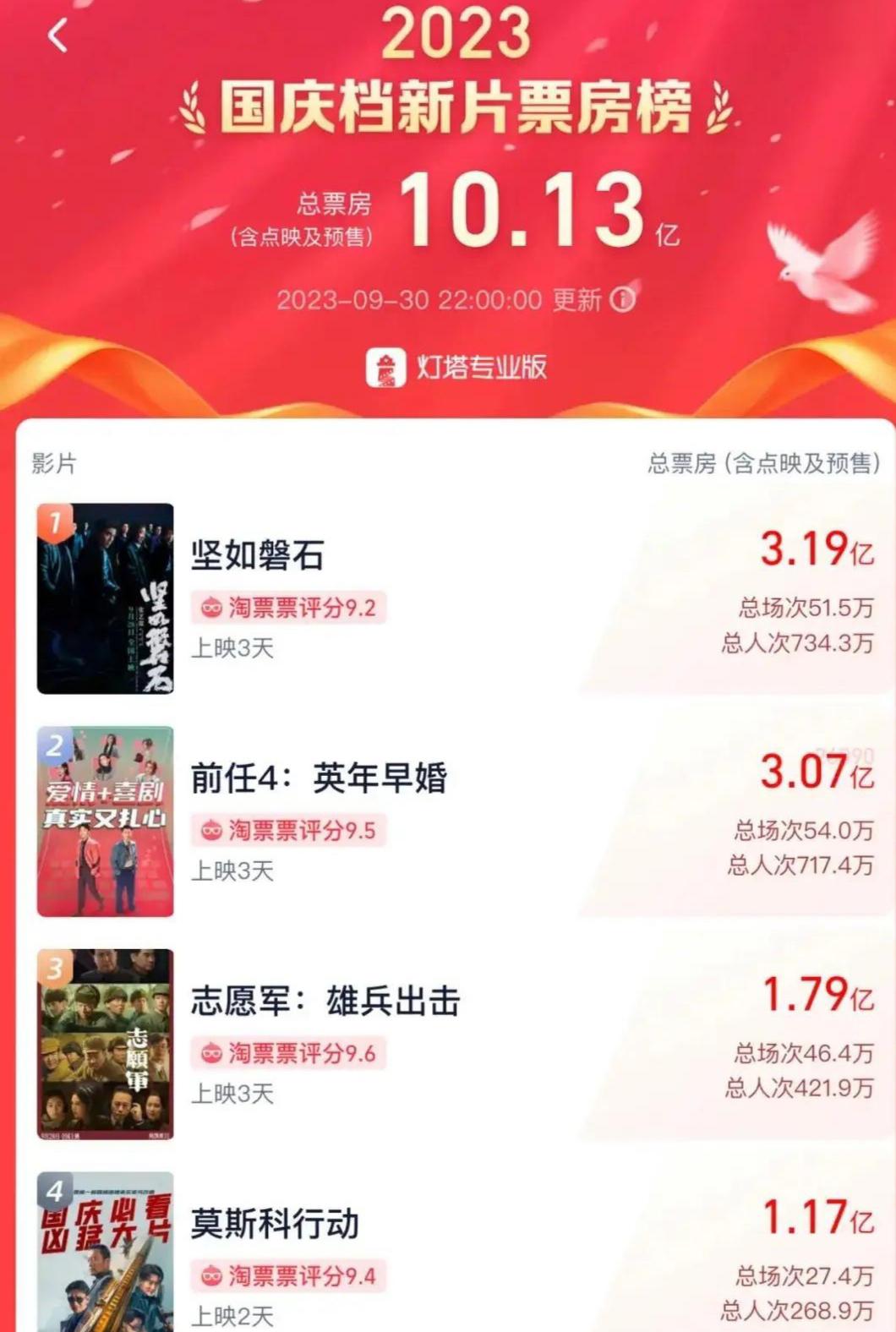The image size is (896, 1332).
Task: Select the 淘票票评分9.2 rating badge for 坚如磐石
Action: [292, 605]
